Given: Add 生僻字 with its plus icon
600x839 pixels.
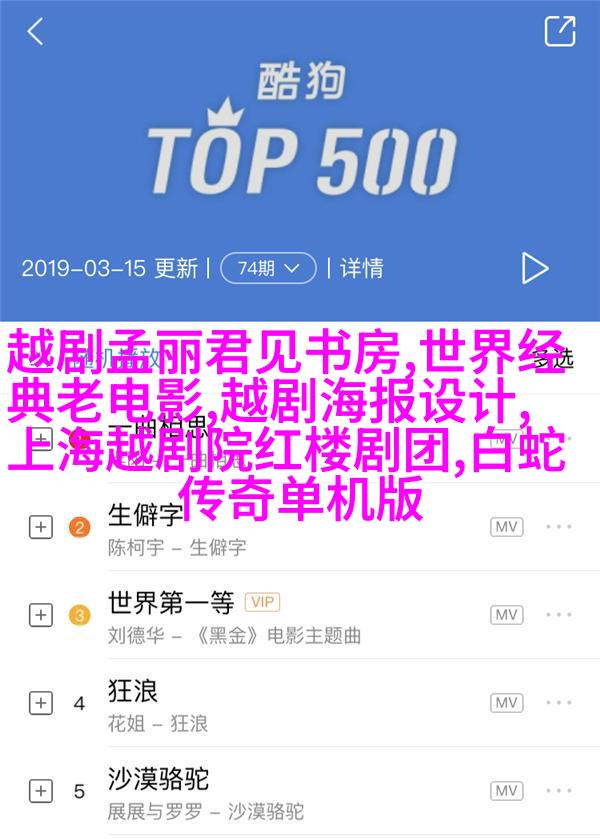Looking at the screenshot, I should [x=39, y=526].
